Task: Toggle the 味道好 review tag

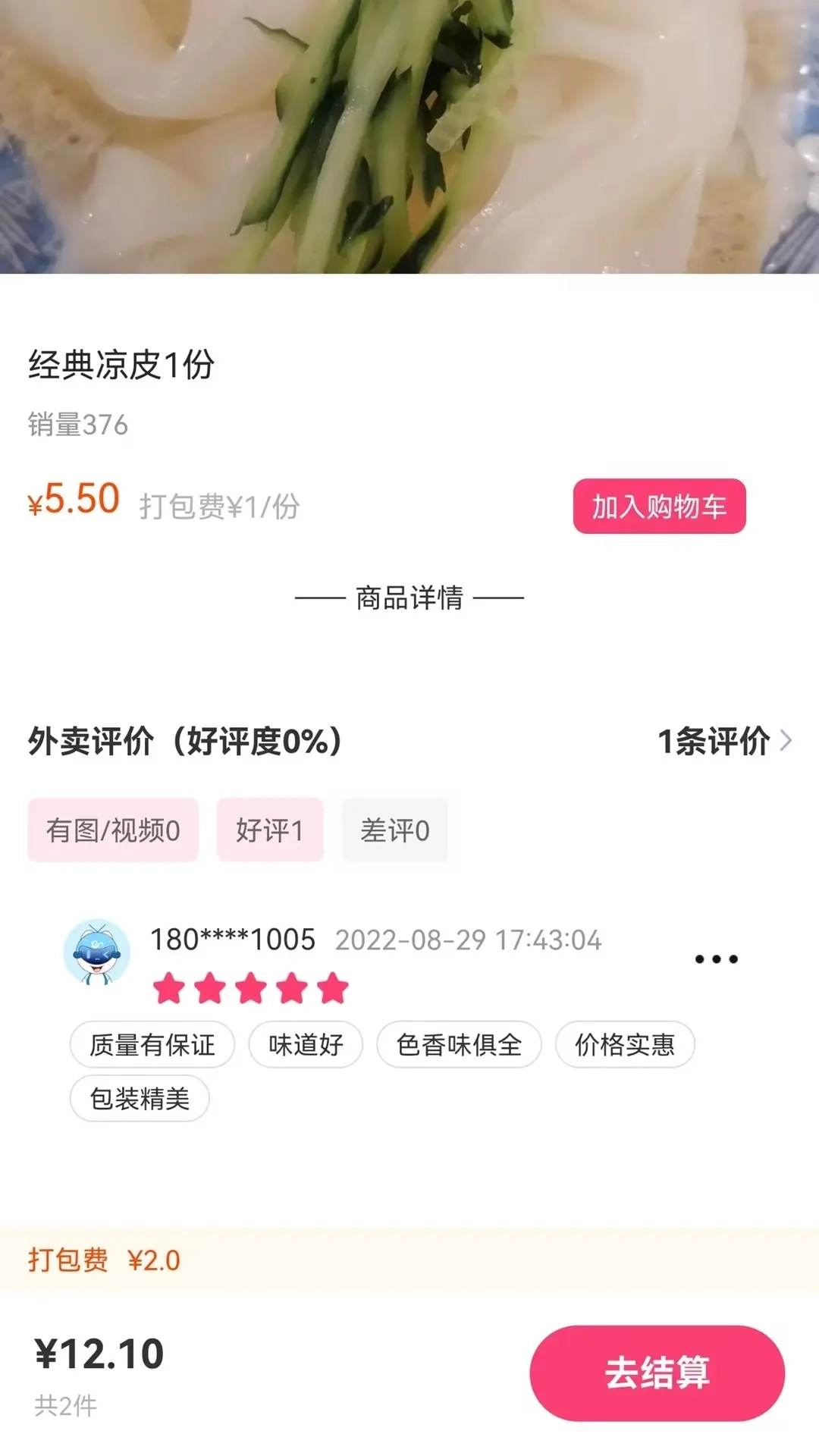Action: tap(305, 1044)
